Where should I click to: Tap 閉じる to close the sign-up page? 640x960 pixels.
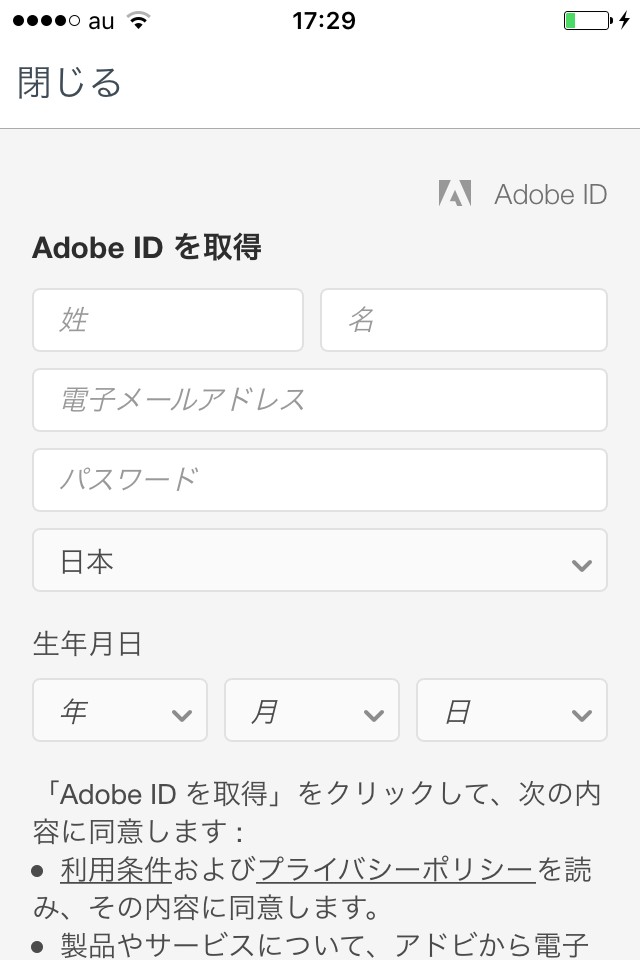69,83
